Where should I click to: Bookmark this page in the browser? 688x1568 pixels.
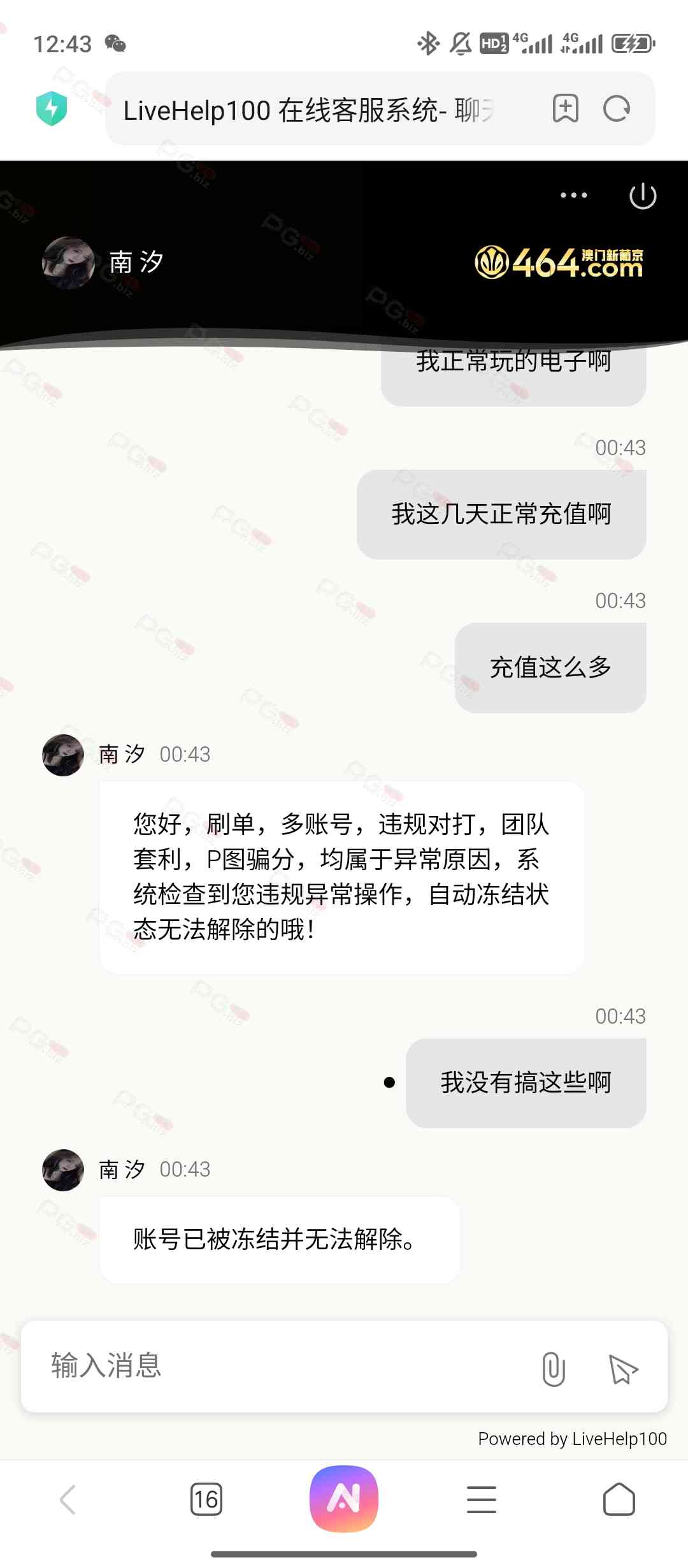point(565,109)
